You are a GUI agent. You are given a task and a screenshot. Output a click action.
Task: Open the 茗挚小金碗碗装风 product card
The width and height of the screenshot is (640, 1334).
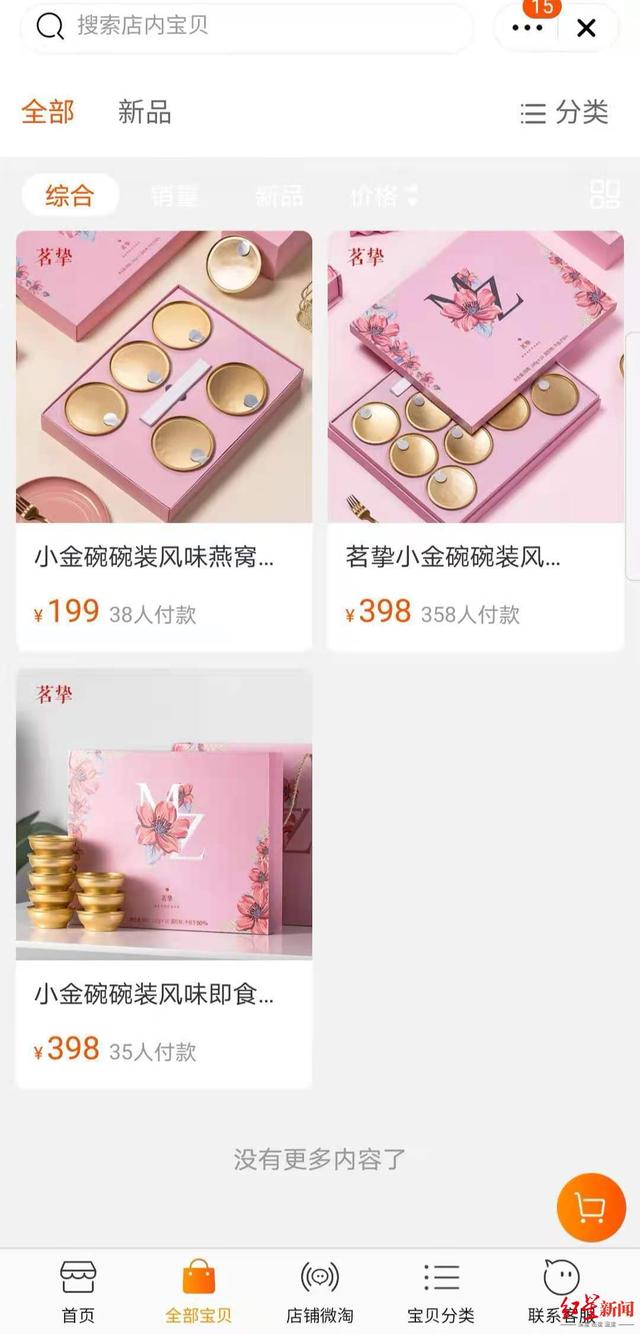point(476,440)
